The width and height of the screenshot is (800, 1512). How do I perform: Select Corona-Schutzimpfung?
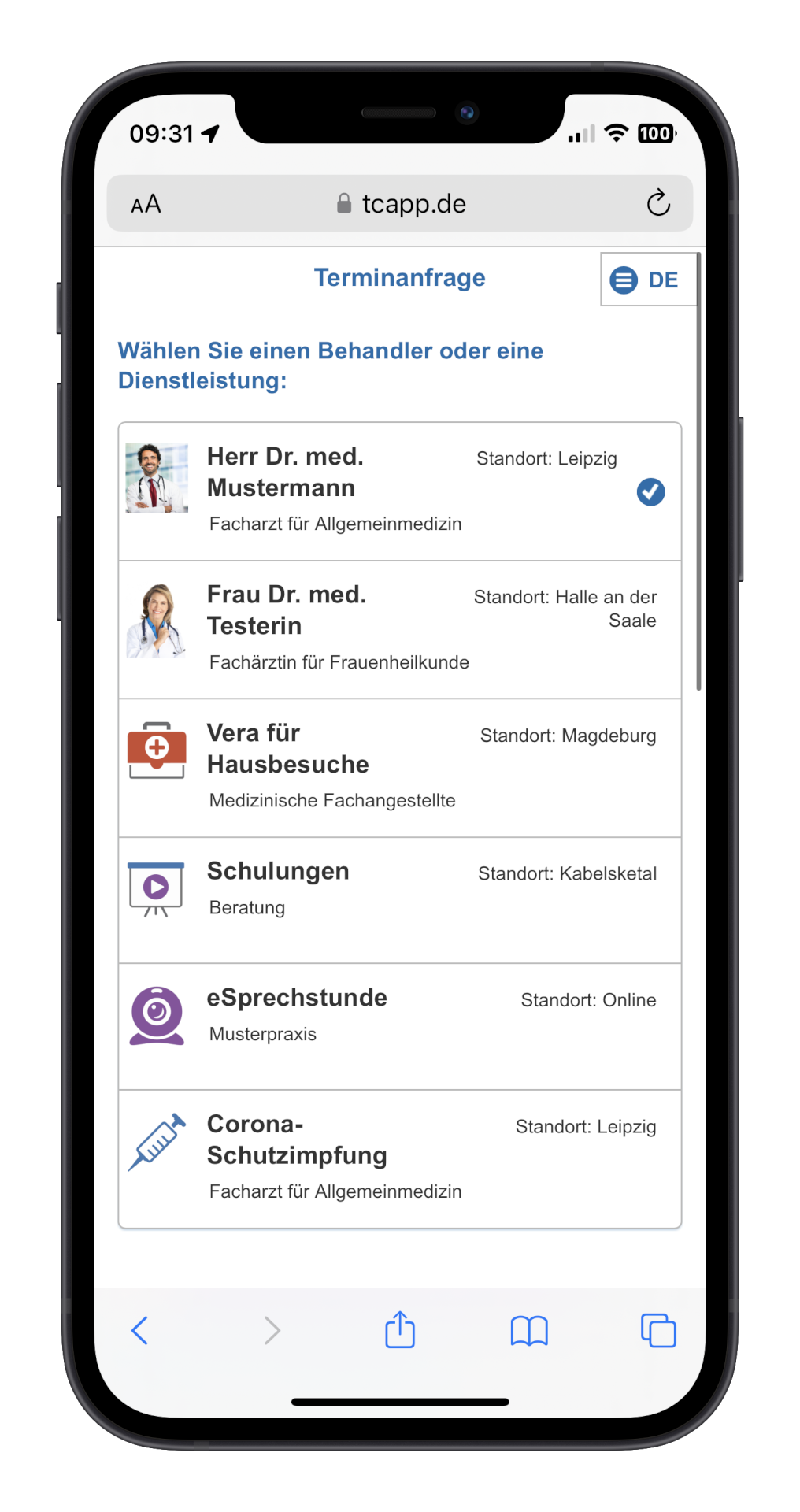[x=399, y=1158]
